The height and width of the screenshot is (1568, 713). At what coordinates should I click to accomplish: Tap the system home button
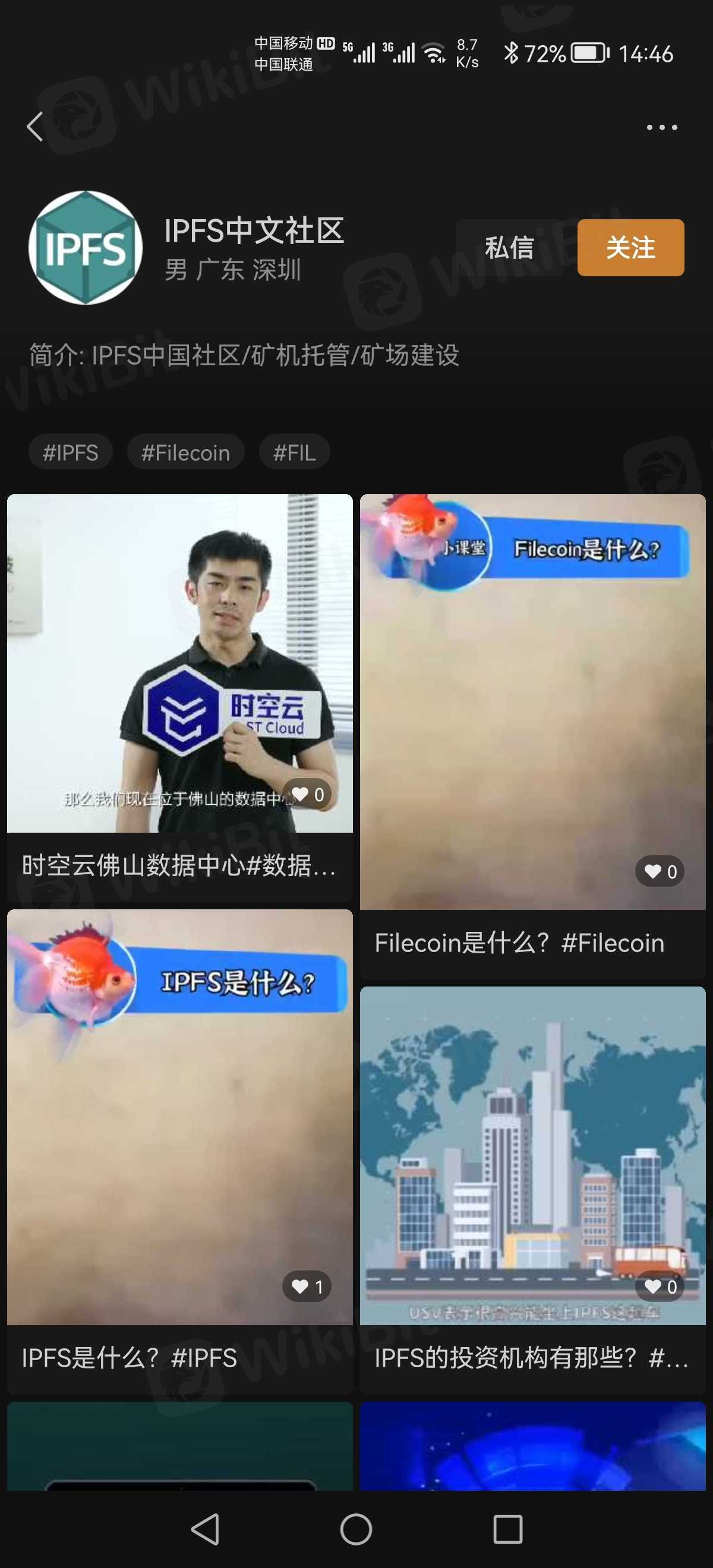355,1528
